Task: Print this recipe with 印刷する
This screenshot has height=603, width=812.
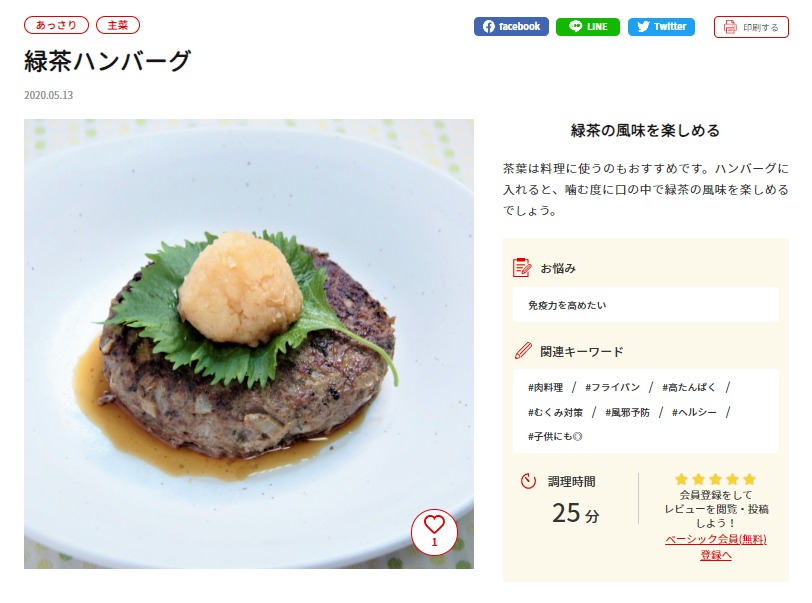Action: point(751,27)
